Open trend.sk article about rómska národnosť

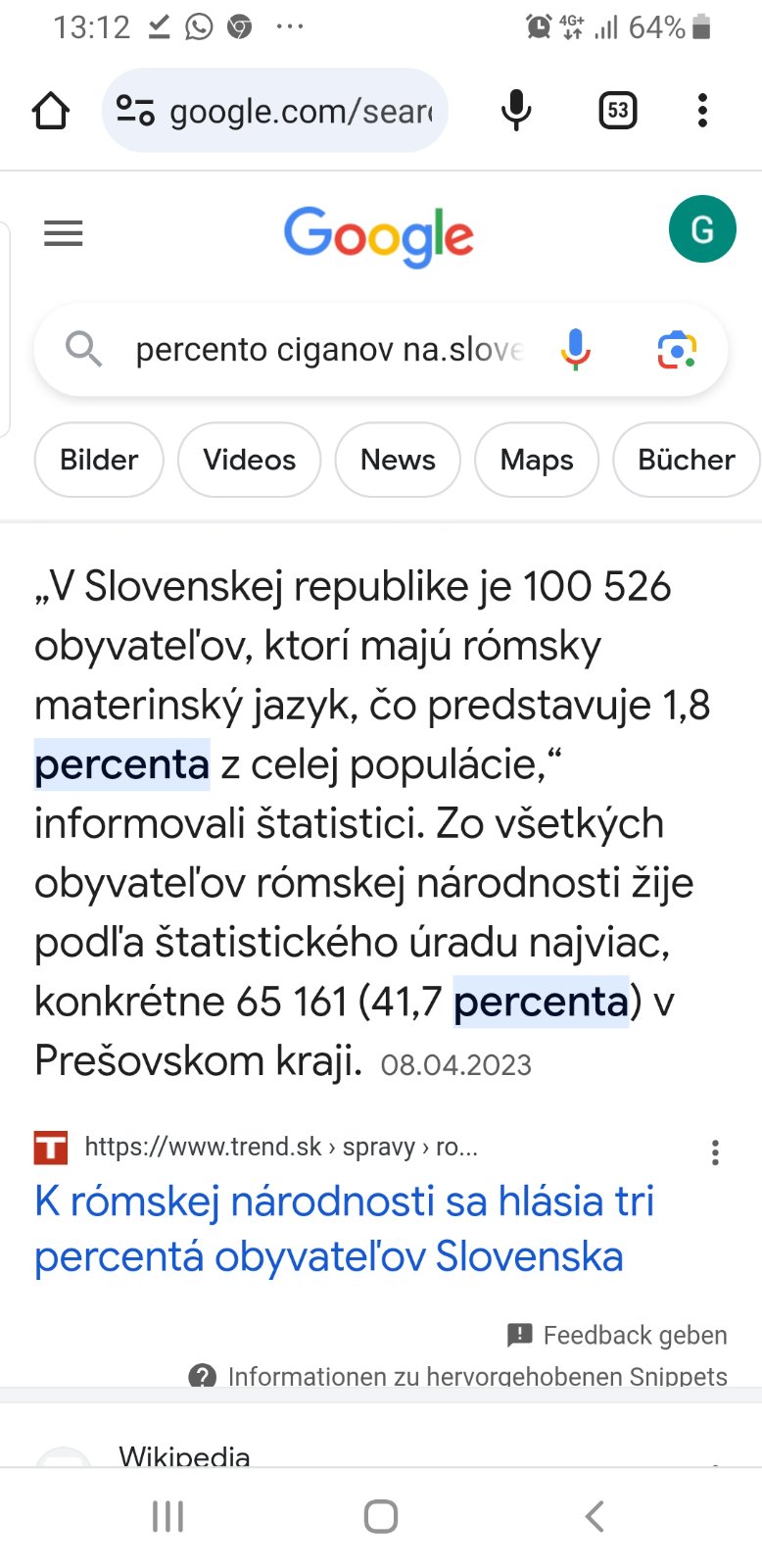pos(344,1228)
